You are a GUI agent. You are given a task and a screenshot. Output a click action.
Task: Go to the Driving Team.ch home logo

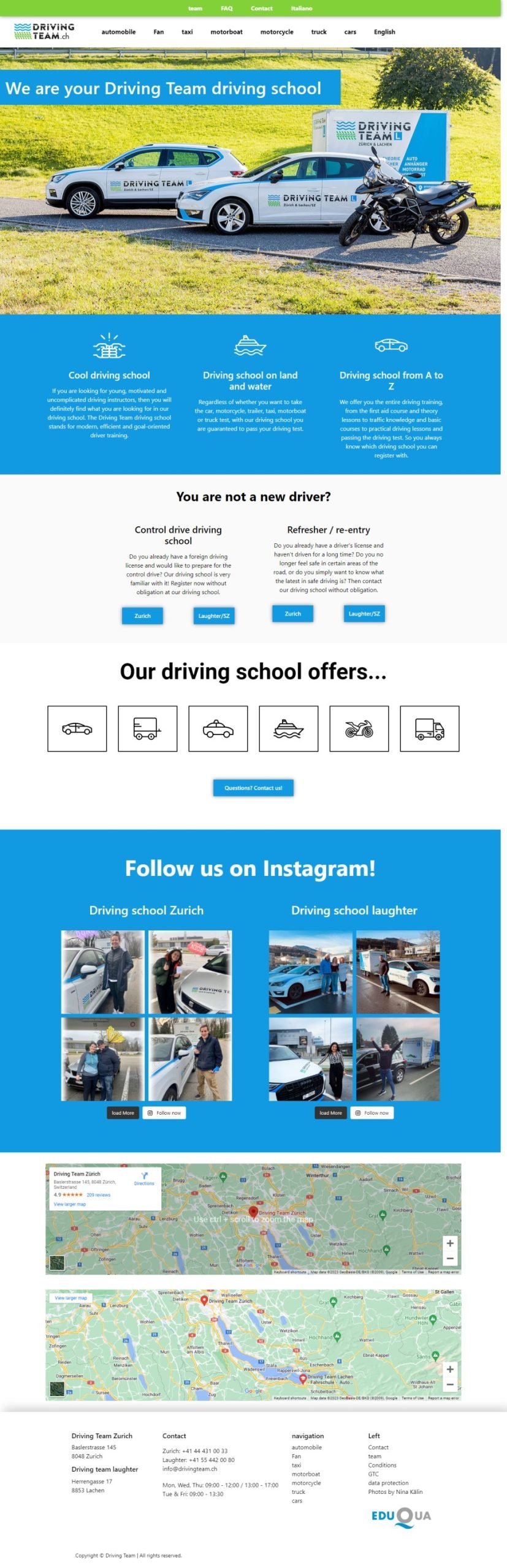click(x=43, y=31)
